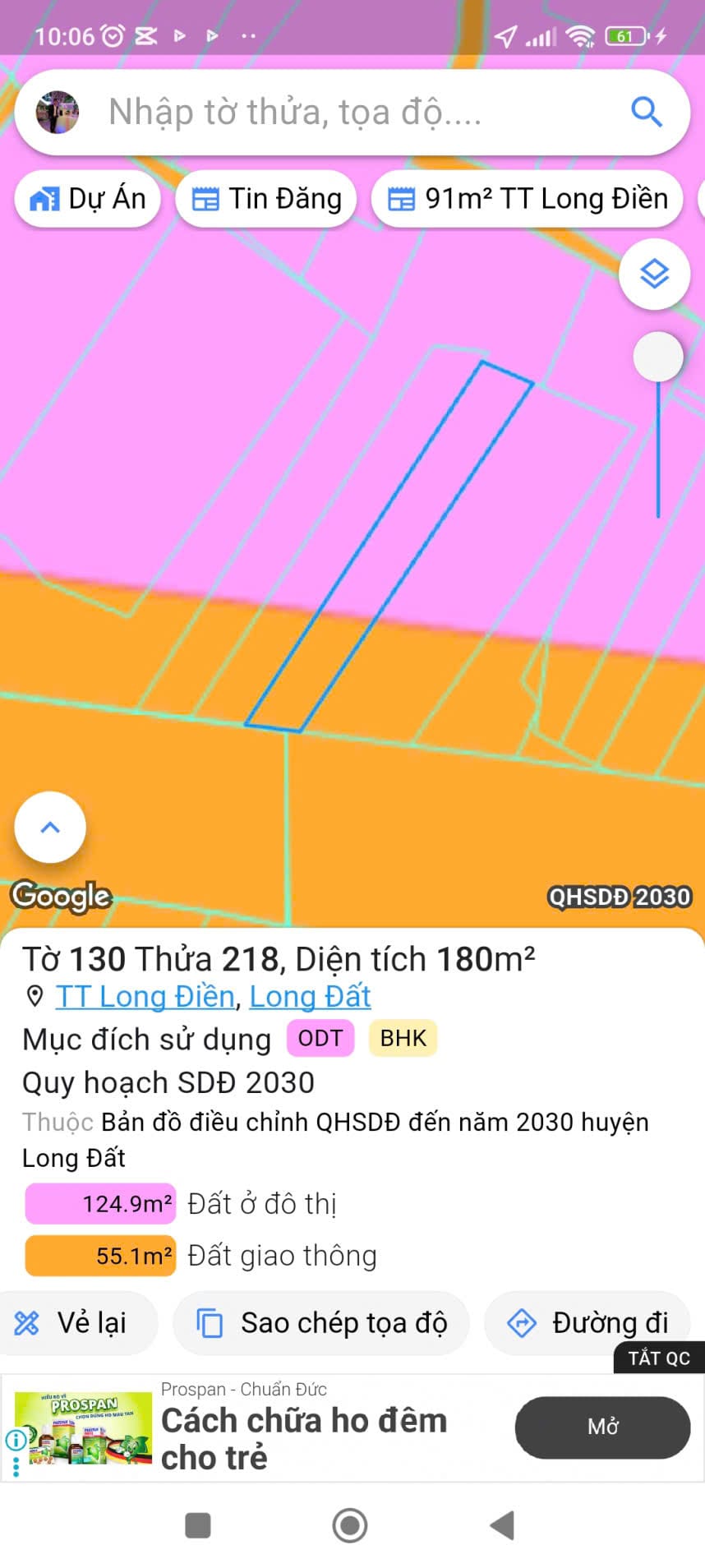The height and width of the screenshot is (1568, 705).
Task: Open the Tin Đăng chip
Action: pyautogui.click(x=266, y=199)
